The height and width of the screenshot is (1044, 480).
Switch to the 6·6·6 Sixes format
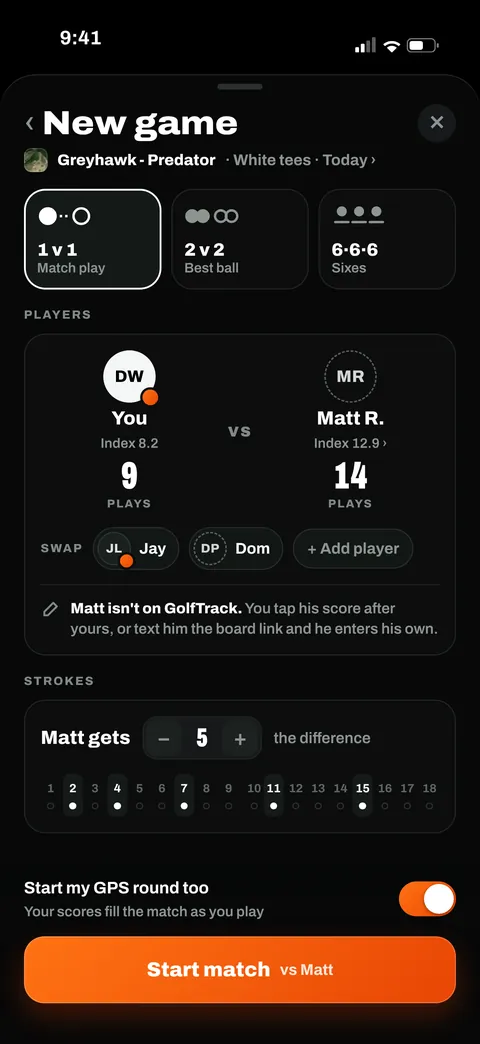[387, 239]
